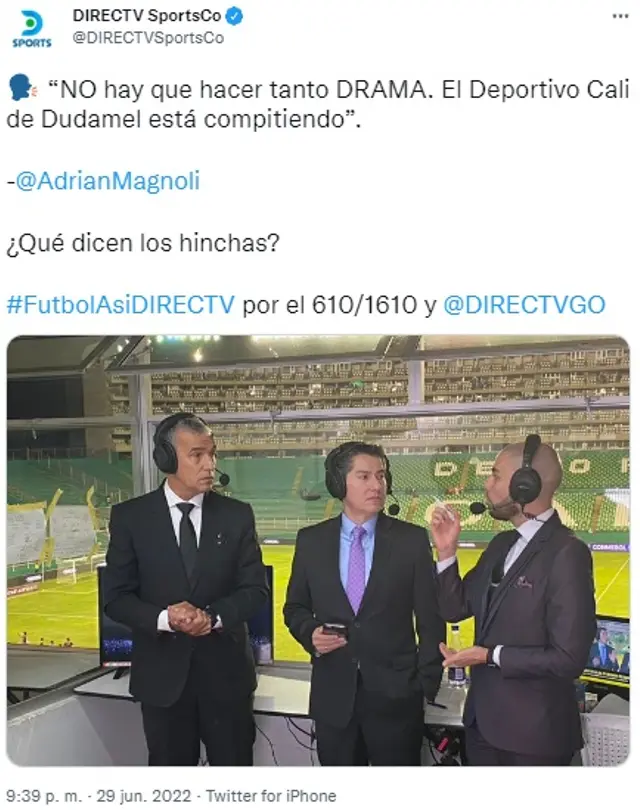The width and height of the screenshot is (640, 810).
Task: Open the DIRECTV SportsCo account name
Action: 135,16
